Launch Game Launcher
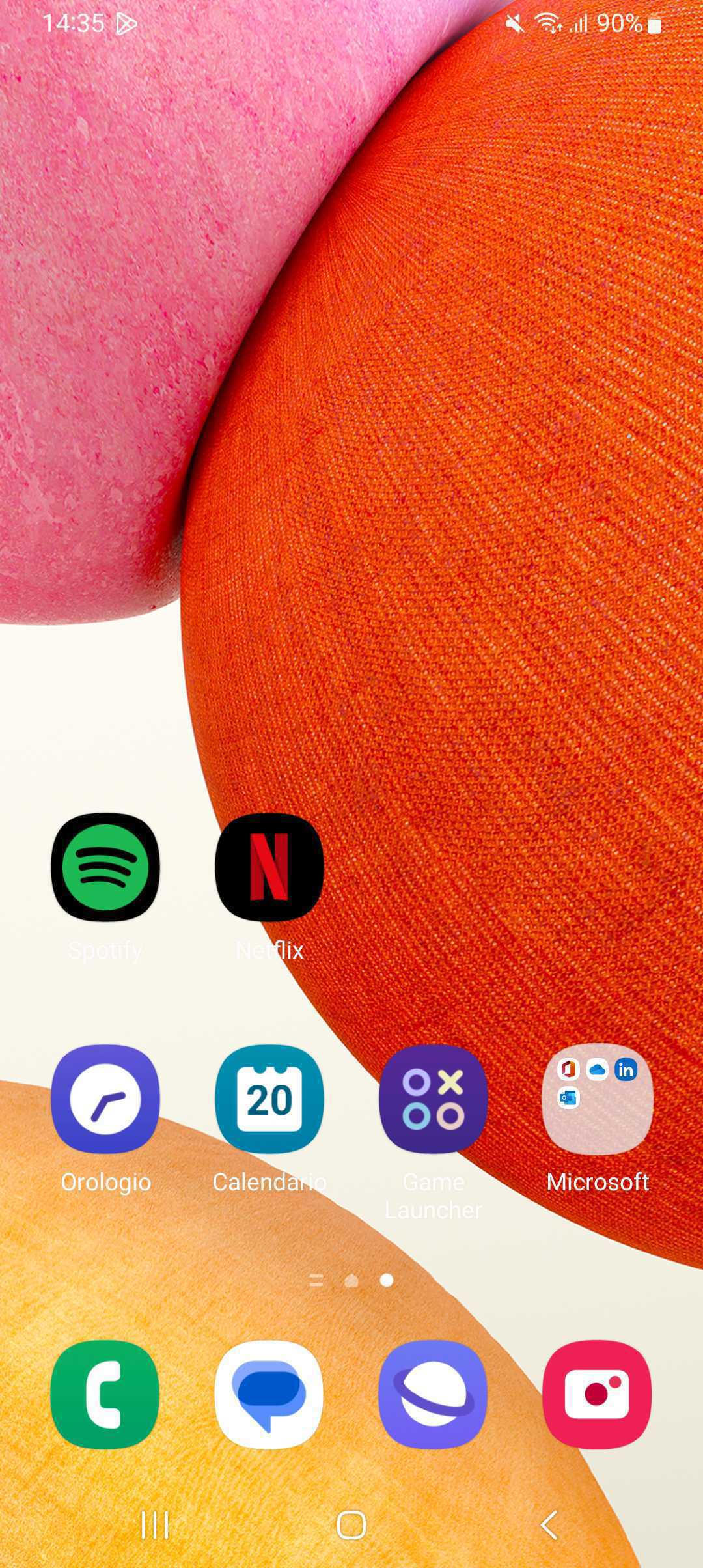The image size is (703, 1568). pos(434,1099)
